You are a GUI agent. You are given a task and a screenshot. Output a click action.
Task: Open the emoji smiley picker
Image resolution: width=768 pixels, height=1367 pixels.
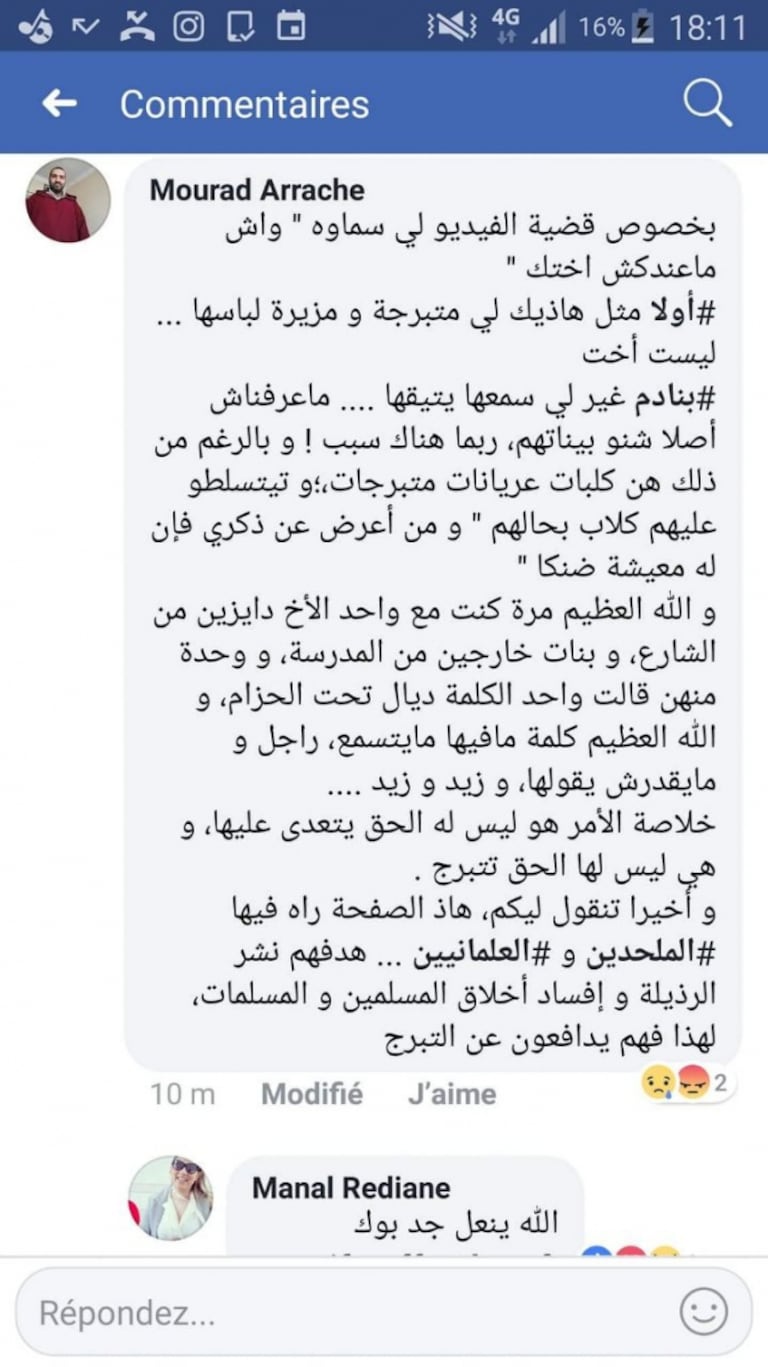pos(703,1312)
